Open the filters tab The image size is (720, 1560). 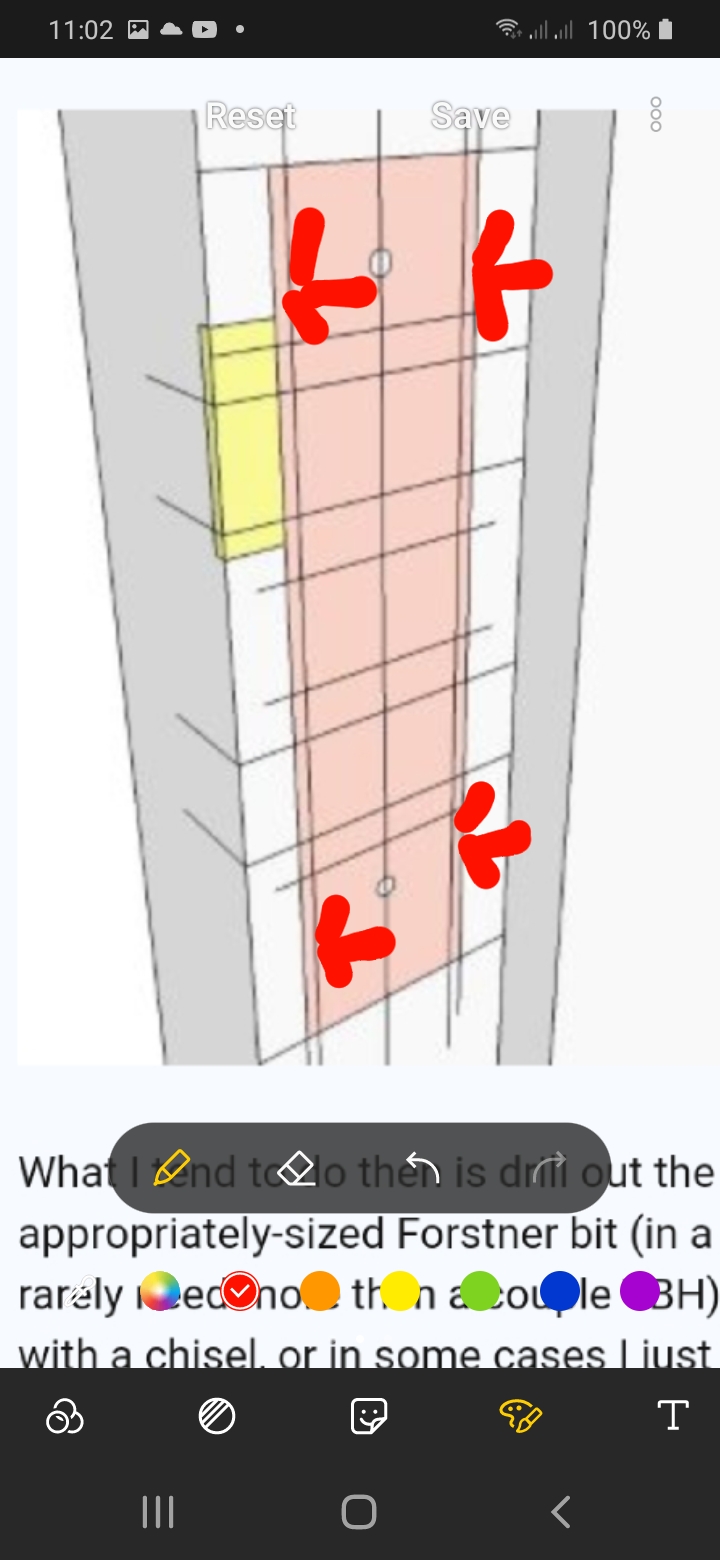65,1416
